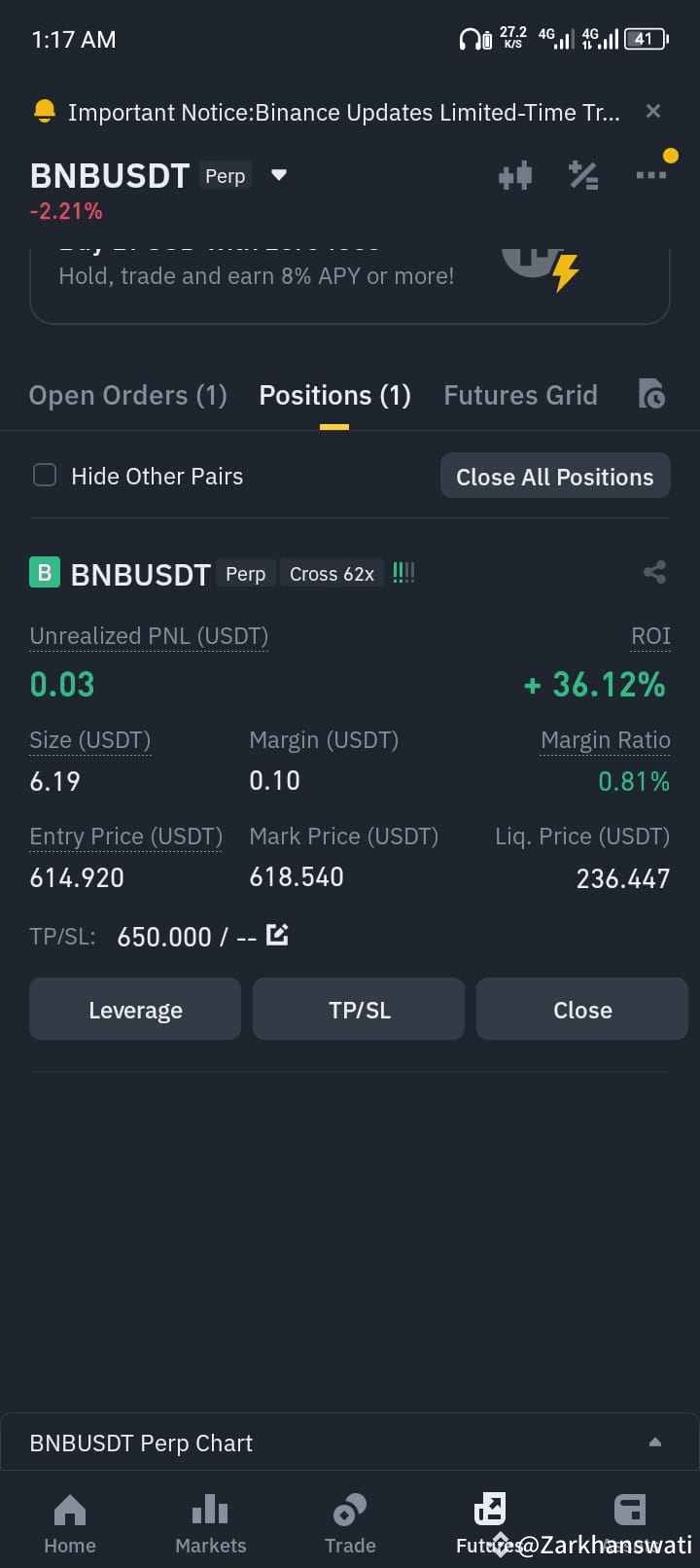The width and height of the screenshot is (700, 1568).
Task: Open the Futures Grid tab
Action: [520, 394]
